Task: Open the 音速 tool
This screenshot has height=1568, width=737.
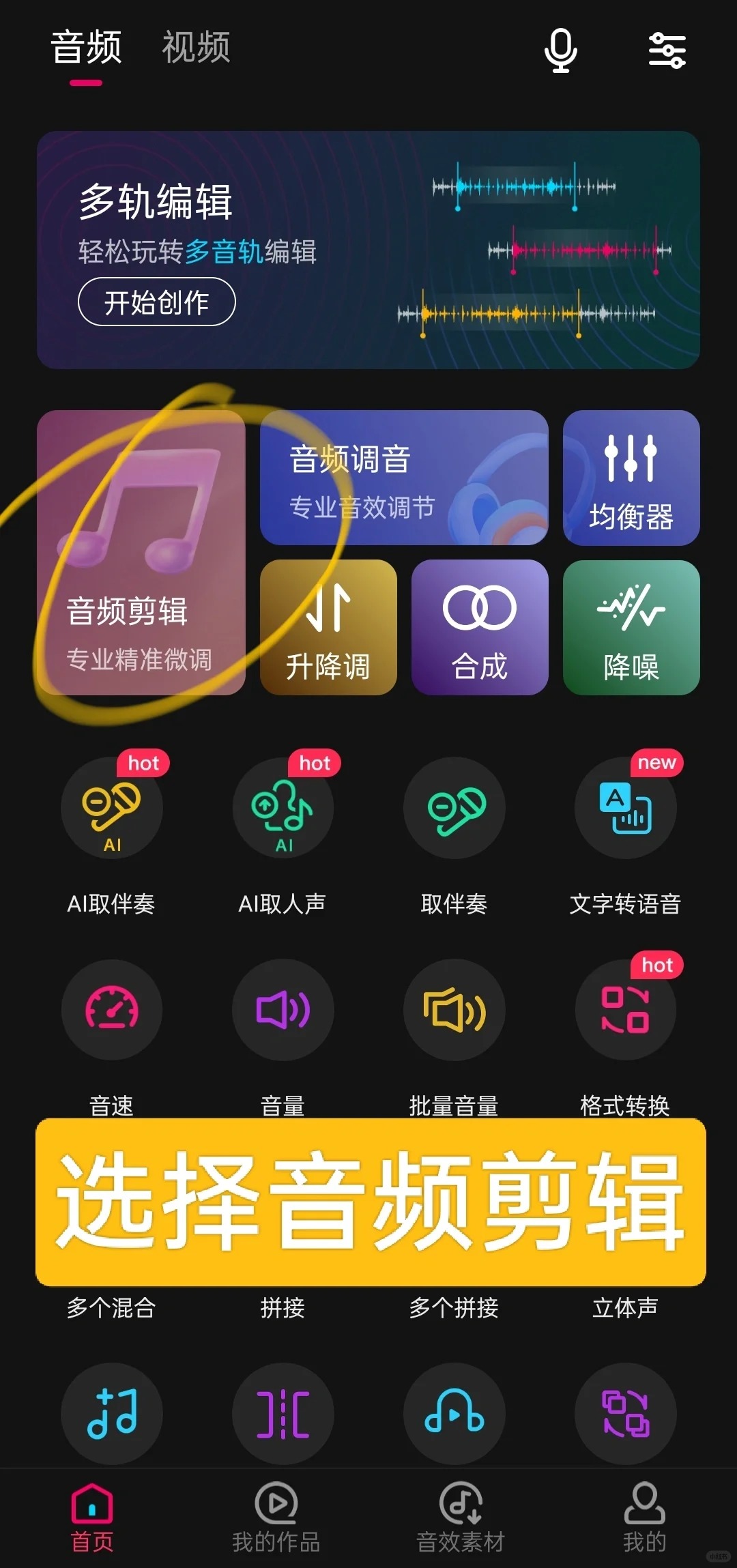Action: click(x=112, y=1010)
